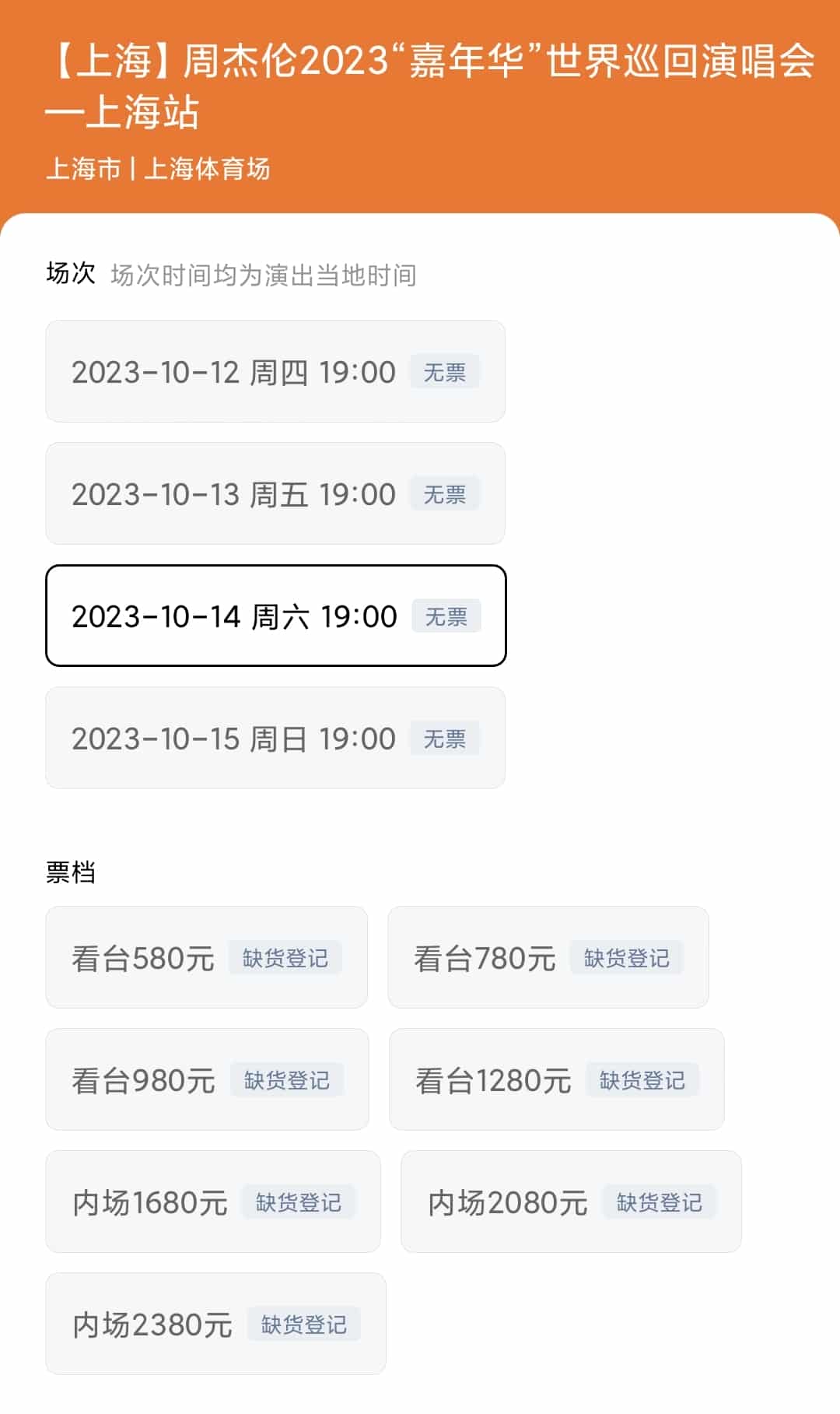
Task: Open 缺货登记 for the 看台580元 tier
Action: (285, 959)
